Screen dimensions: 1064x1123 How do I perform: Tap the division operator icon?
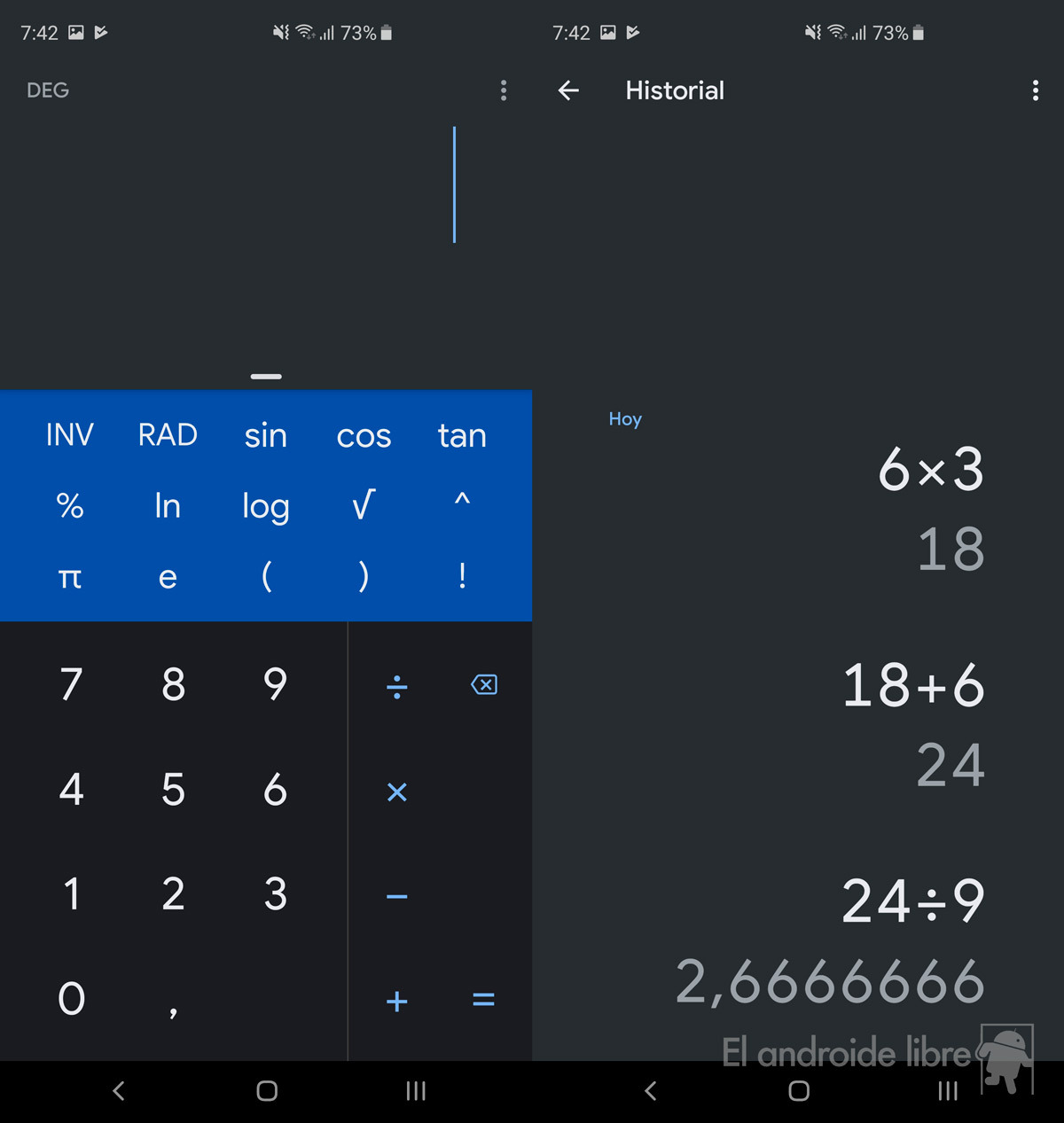click(x=396, y=685)
